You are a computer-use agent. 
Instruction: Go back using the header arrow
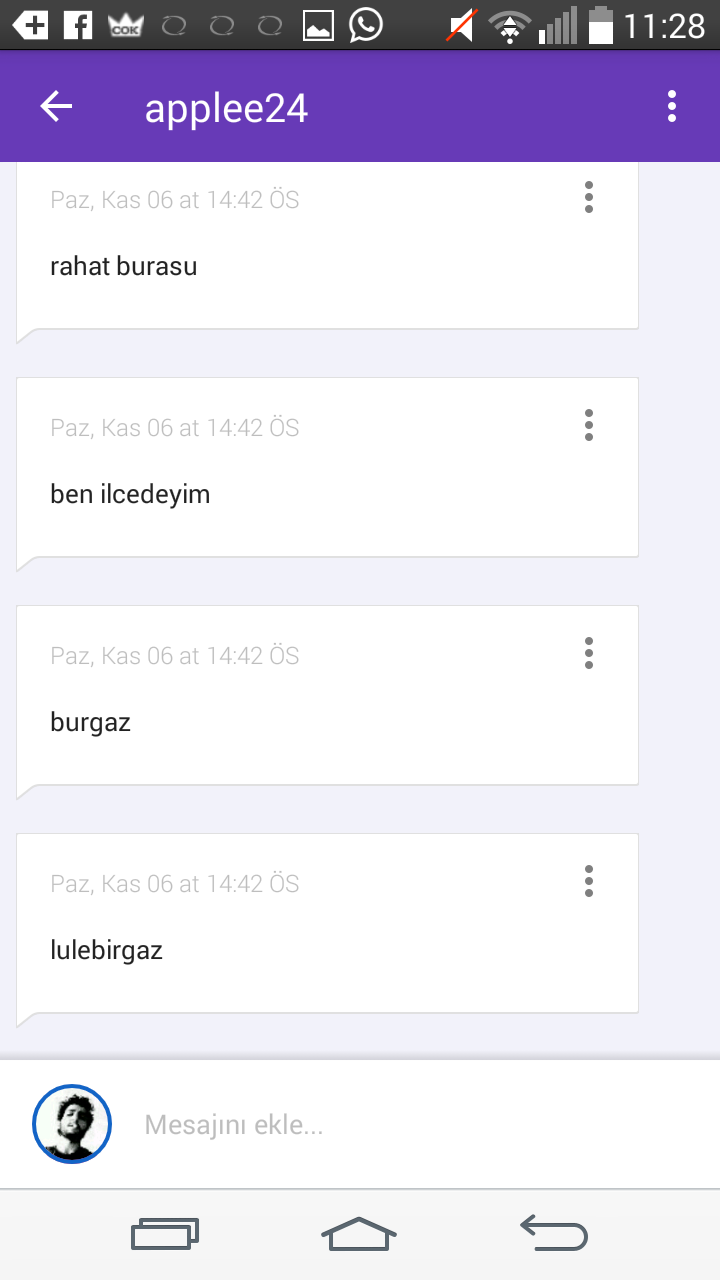pos(57,107)
